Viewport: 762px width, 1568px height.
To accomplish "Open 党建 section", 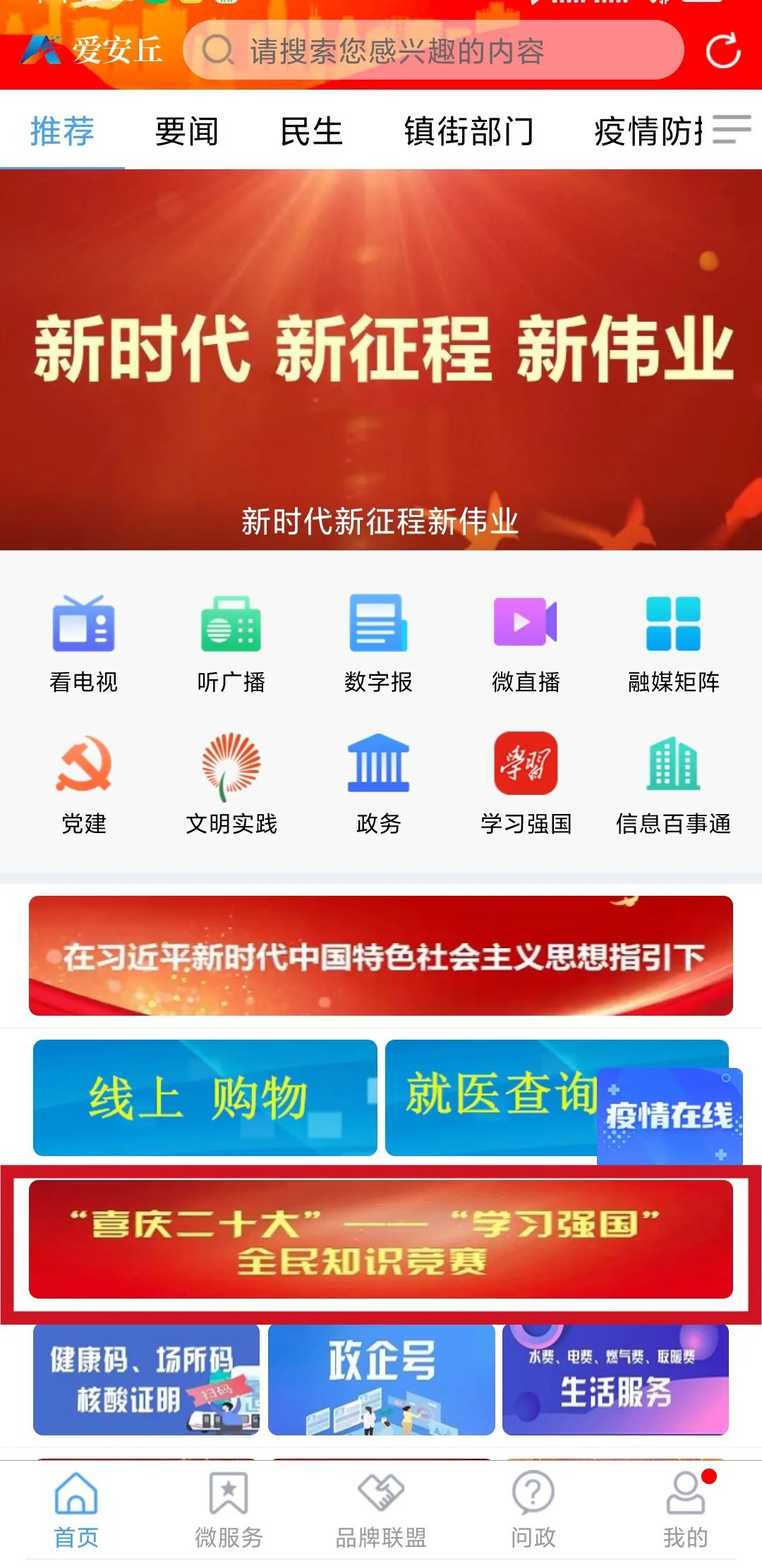I will coord(83,783).
